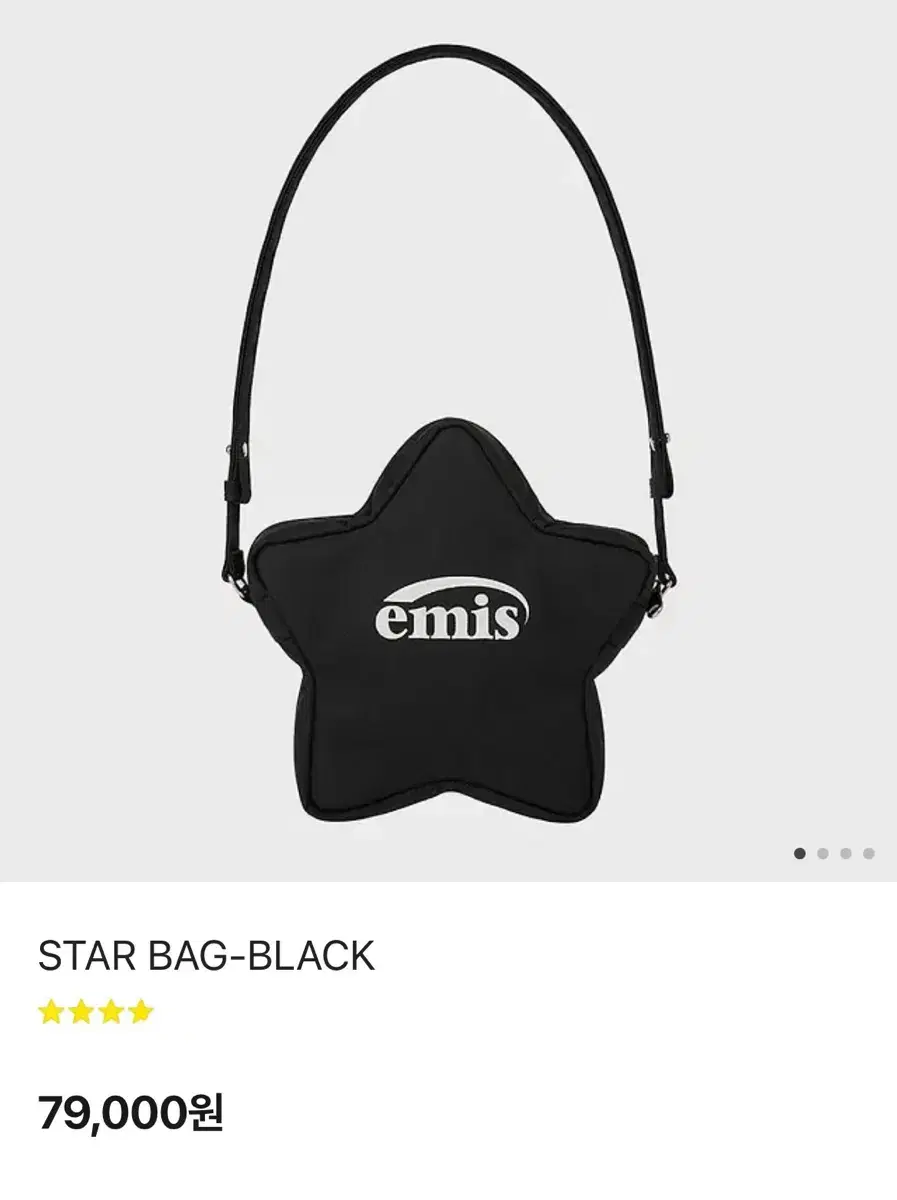Select the second yellow rating star
The height and width of the screenshot is (1200, 897).
[x=81, y=1011]
